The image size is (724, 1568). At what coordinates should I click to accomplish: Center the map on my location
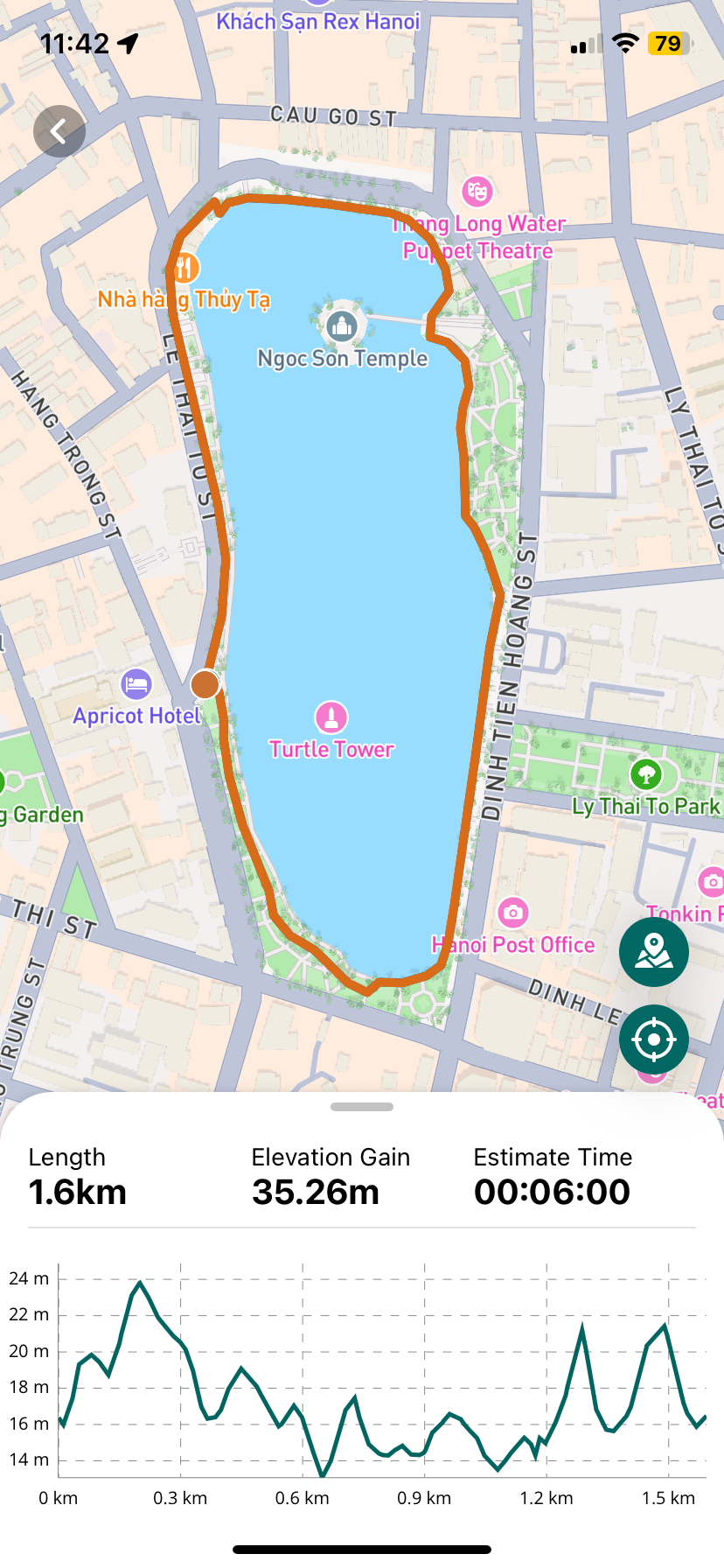[653, 1039]
